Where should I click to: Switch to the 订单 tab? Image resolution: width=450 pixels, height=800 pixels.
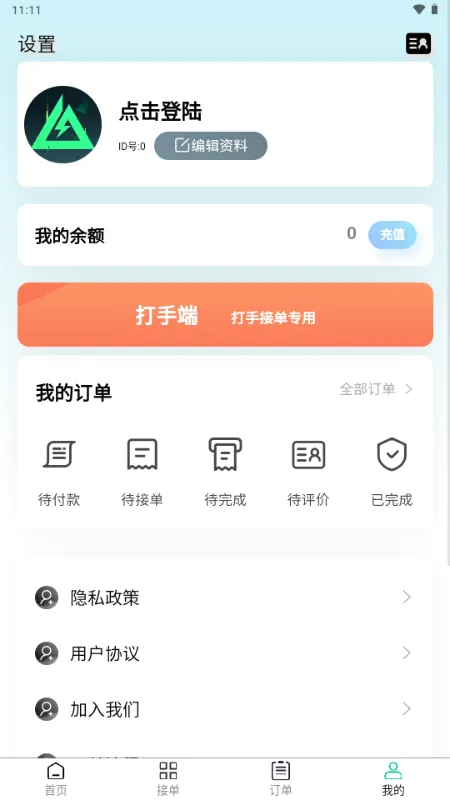(x=281, y=779)
